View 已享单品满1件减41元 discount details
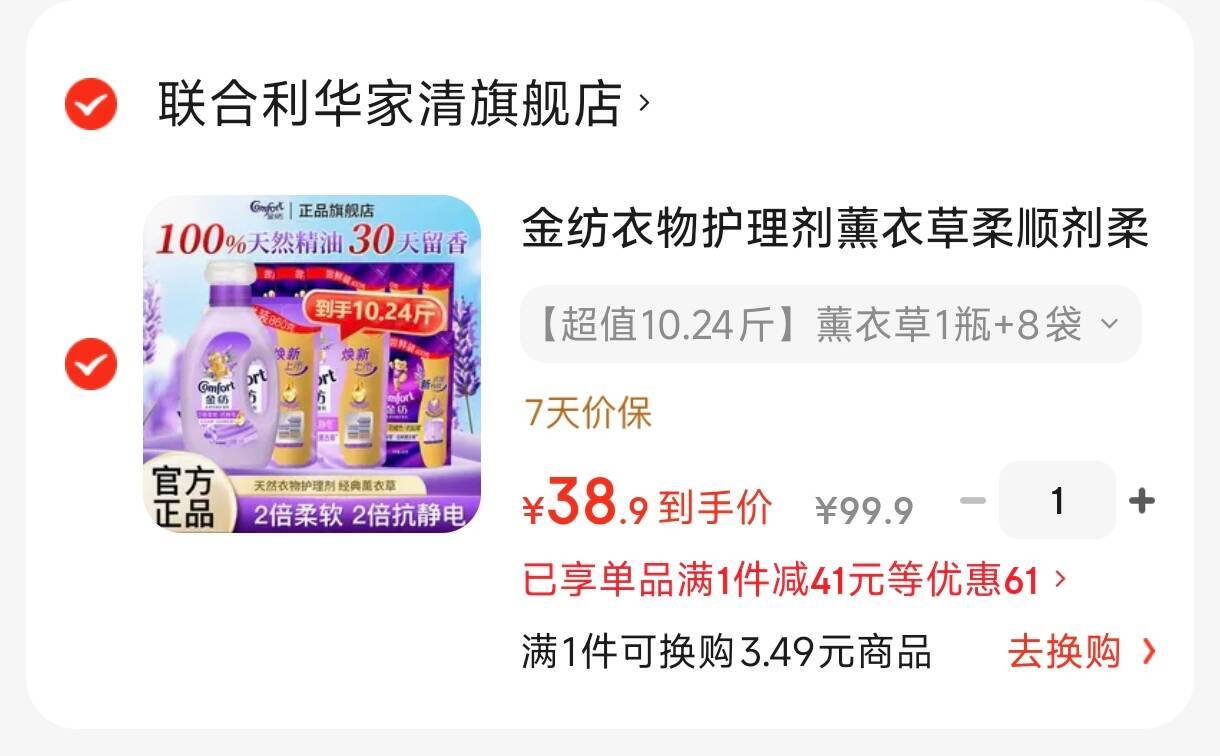This screenshot has height=756, width=1220. (795, 580)
